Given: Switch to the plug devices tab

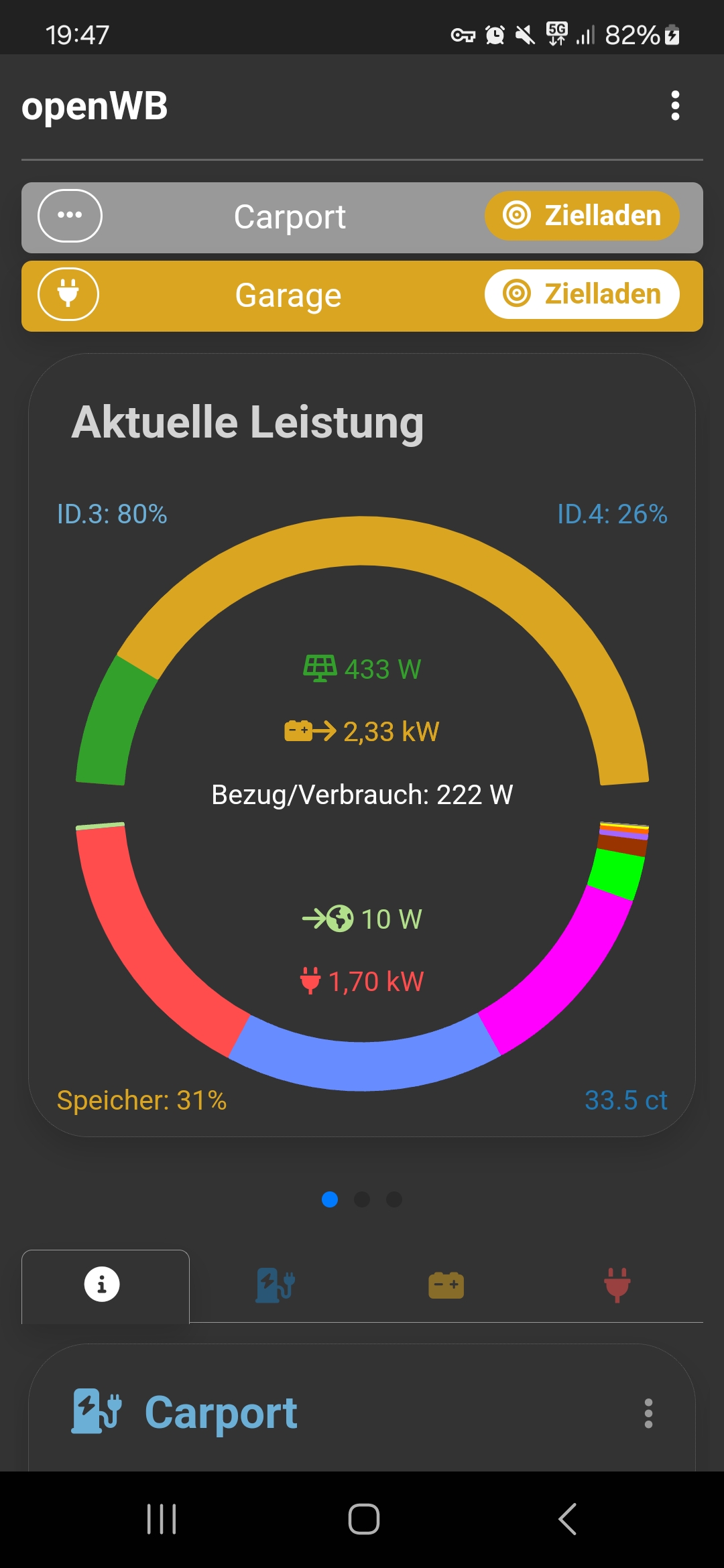Looking at the screenshot, I should pyautogui.click(x=617, y=1285).
